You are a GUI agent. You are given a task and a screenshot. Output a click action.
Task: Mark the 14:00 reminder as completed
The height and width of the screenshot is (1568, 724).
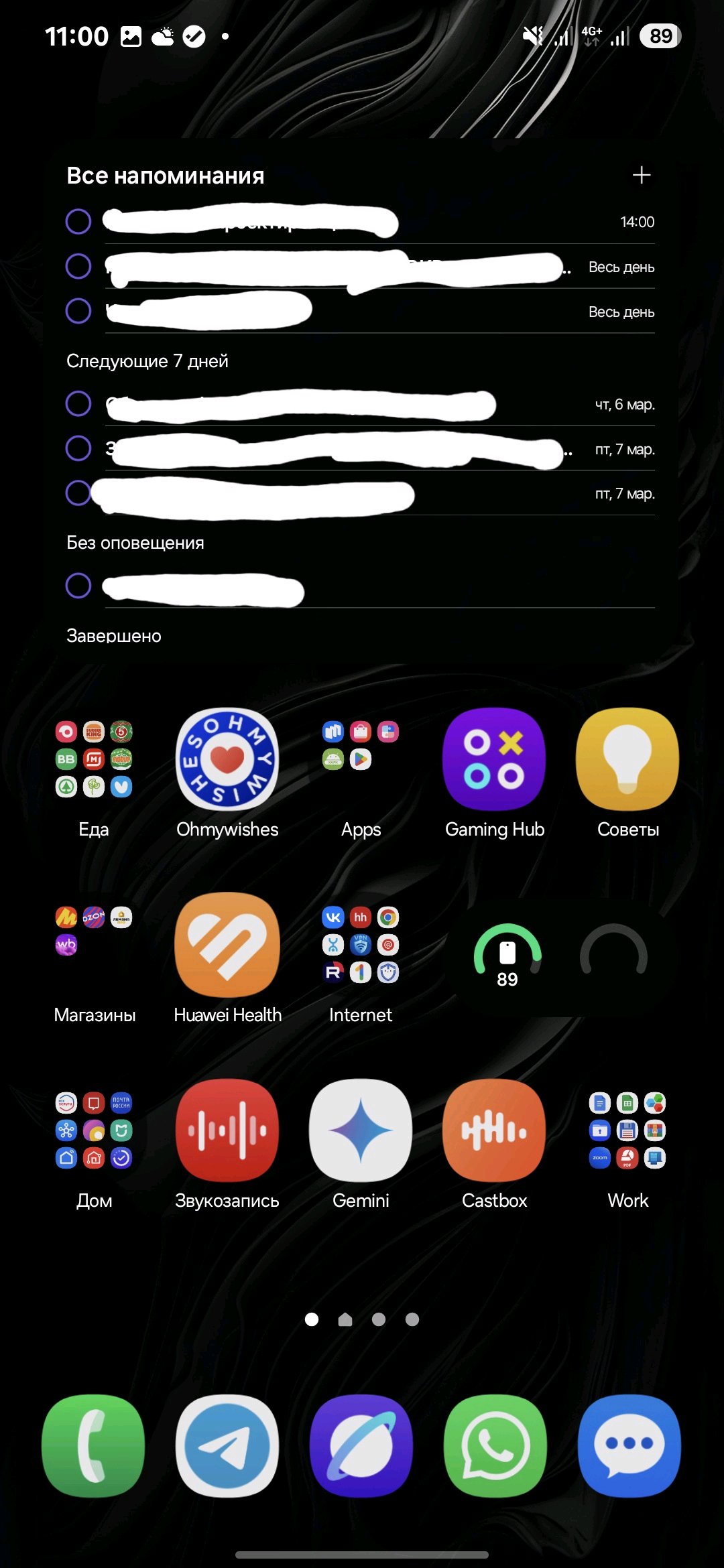coord(78,222)
